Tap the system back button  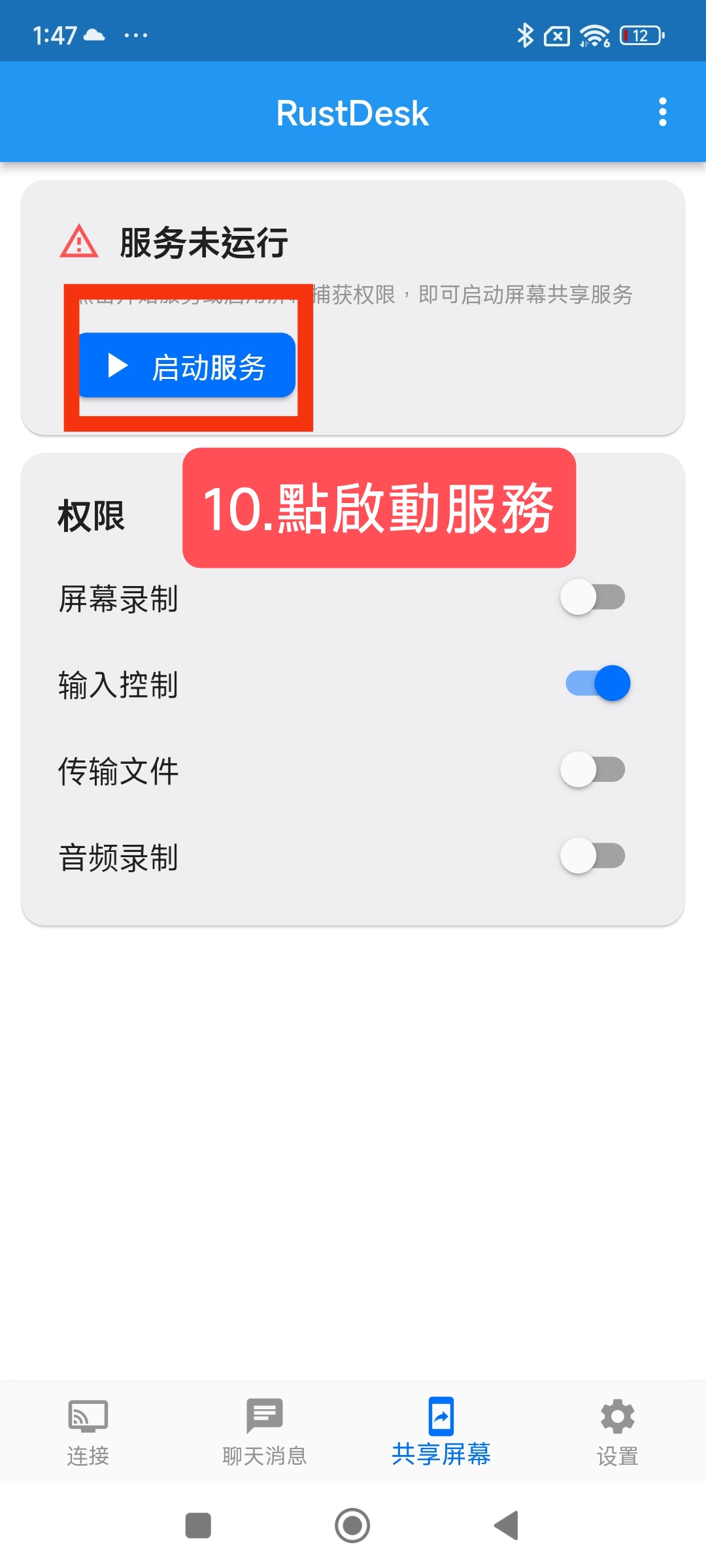point(507,1526)
